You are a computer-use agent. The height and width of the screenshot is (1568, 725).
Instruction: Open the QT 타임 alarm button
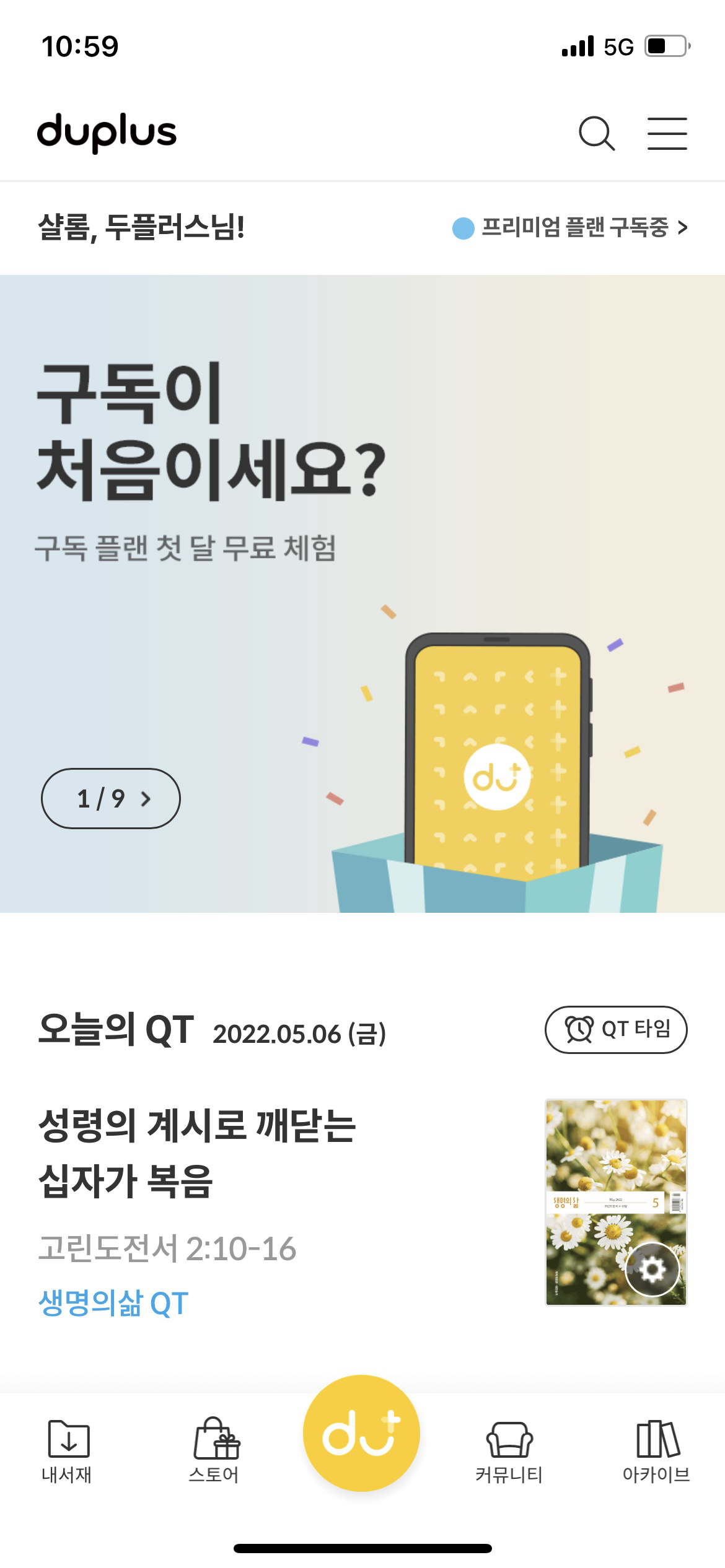[x=616, y=1029]
